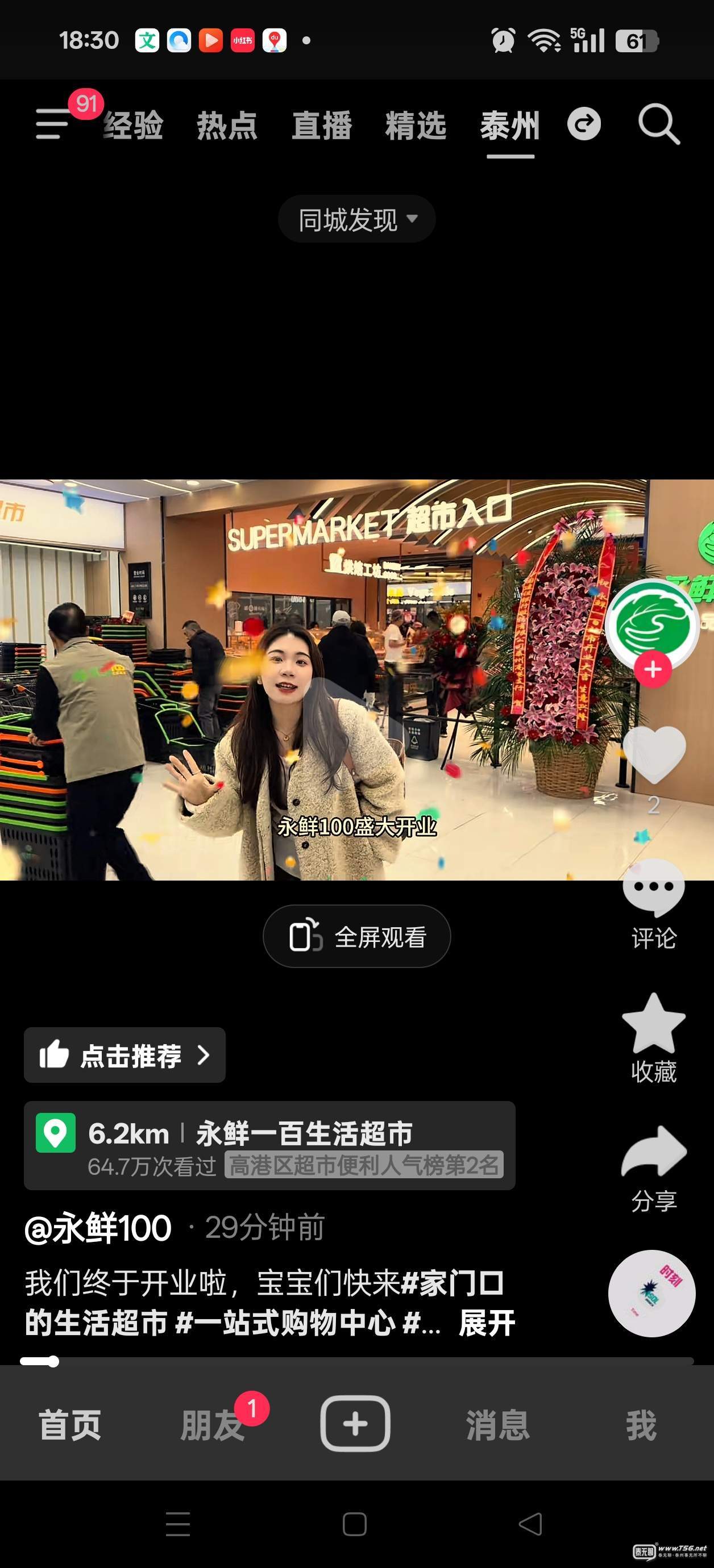The image size is (714, 1568).
Task: Open search with the magnifier icon
Action: pos(658,125)
